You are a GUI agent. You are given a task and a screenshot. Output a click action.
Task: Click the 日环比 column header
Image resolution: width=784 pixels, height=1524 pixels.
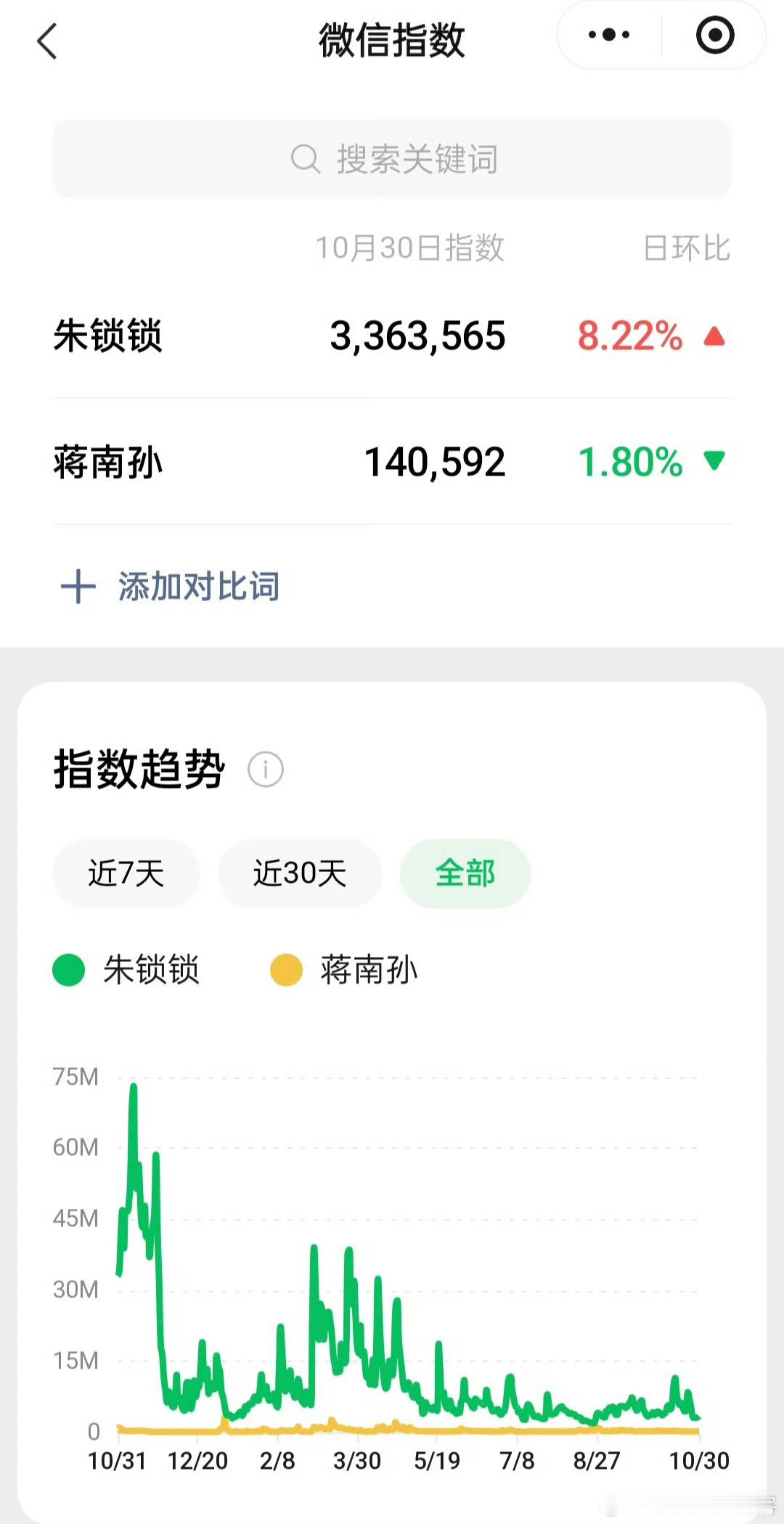click(685, 248)
